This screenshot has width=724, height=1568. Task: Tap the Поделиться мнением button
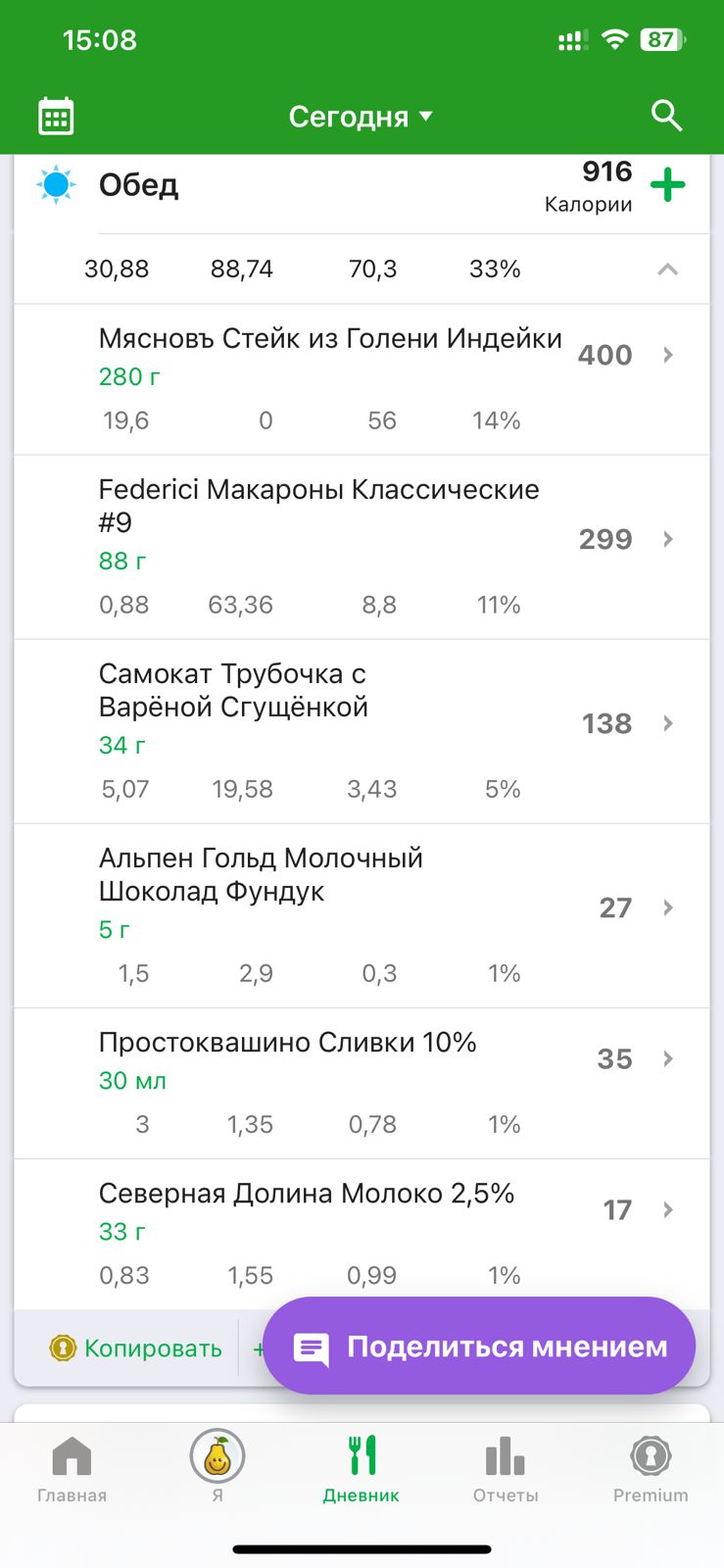point(477,1346)
